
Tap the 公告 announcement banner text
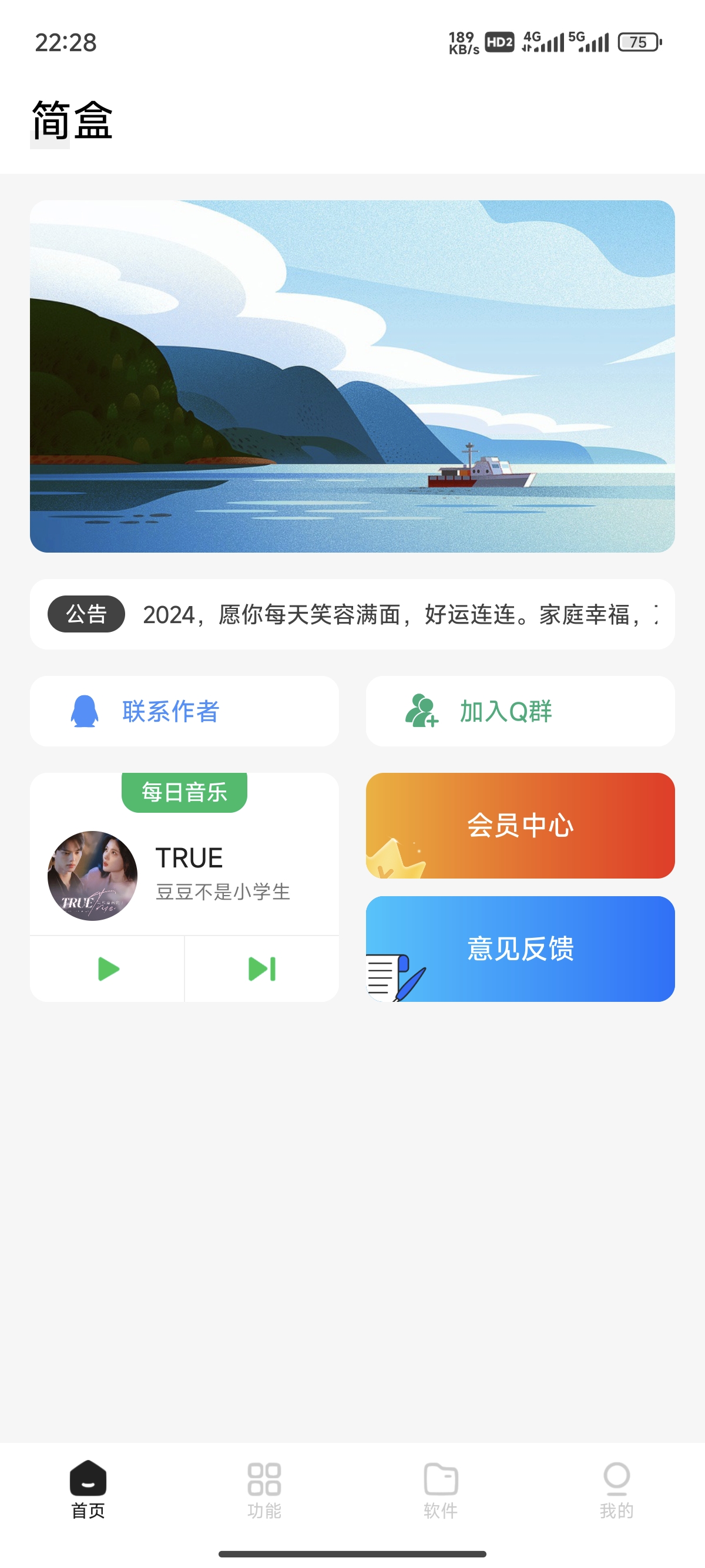pyautogui.click(x=365, y=616)
